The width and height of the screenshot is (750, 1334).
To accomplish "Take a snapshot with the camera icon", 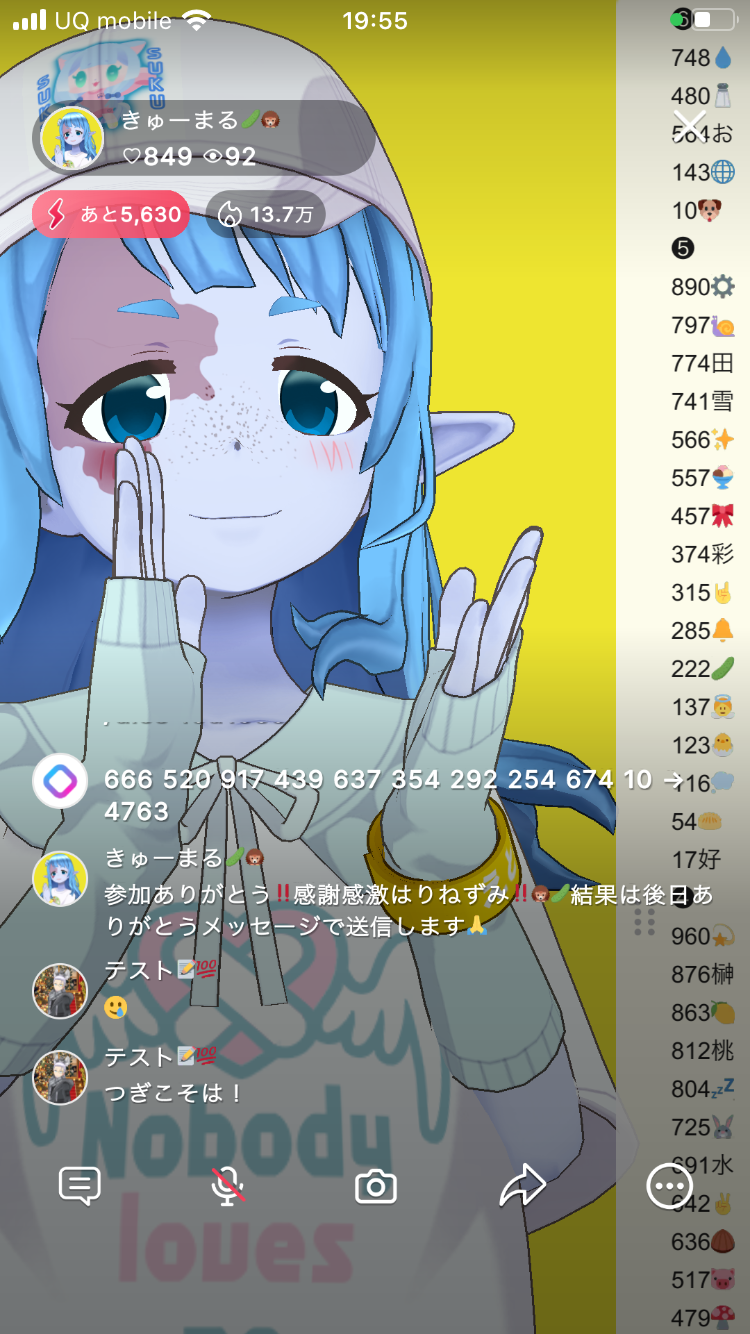I will (376, 1187).
